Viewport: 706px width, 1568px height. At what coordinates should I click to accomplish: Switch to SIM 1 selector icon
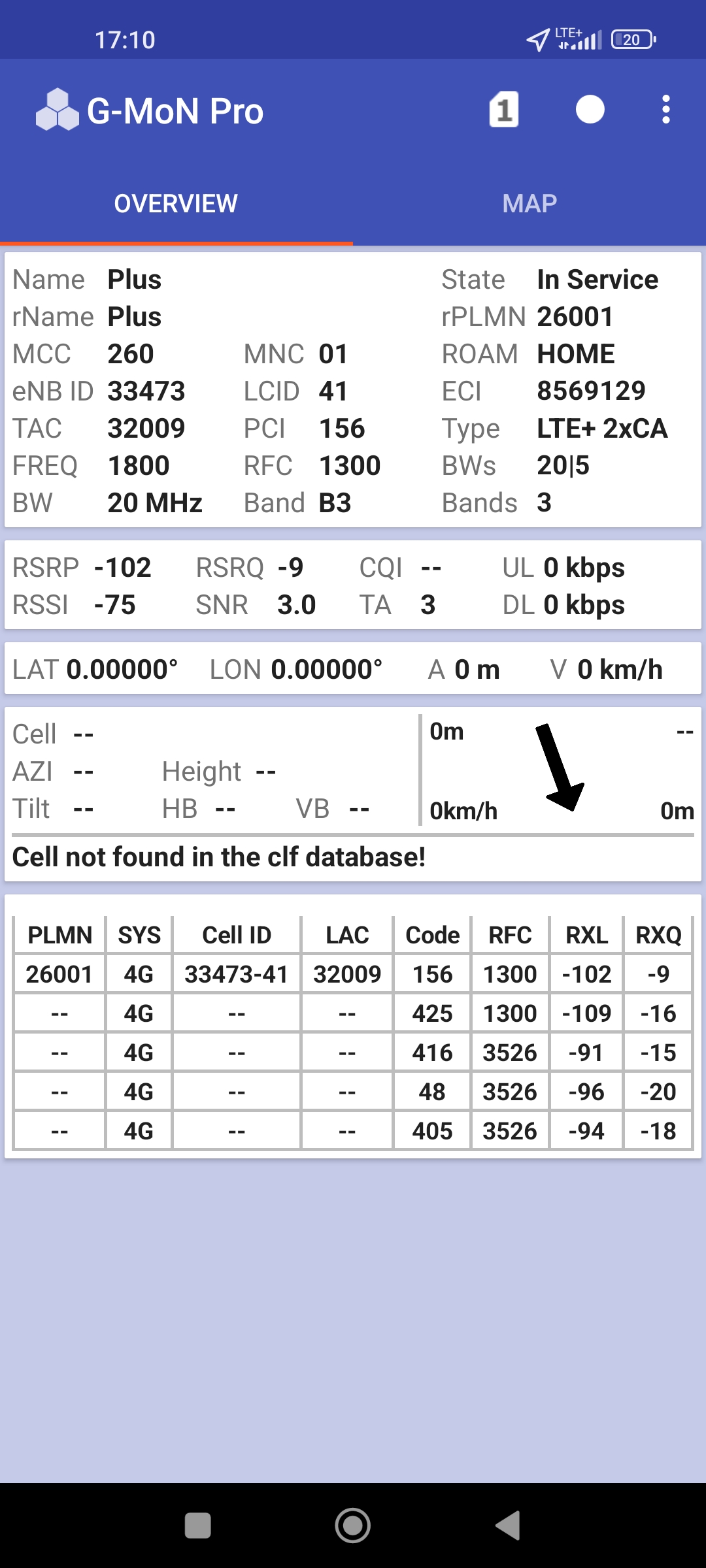click(504, 110)
